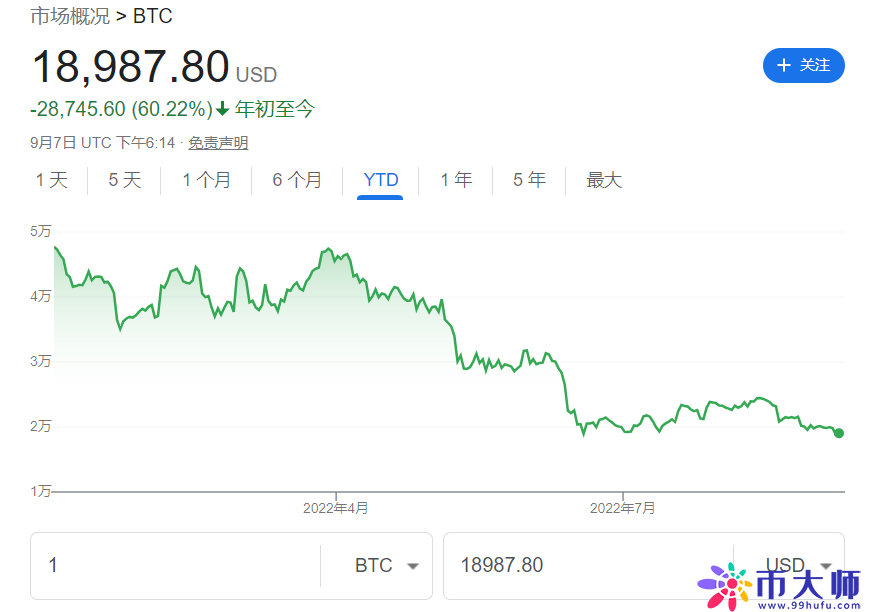Select the 6 个月 time range

tap(297, 180)
